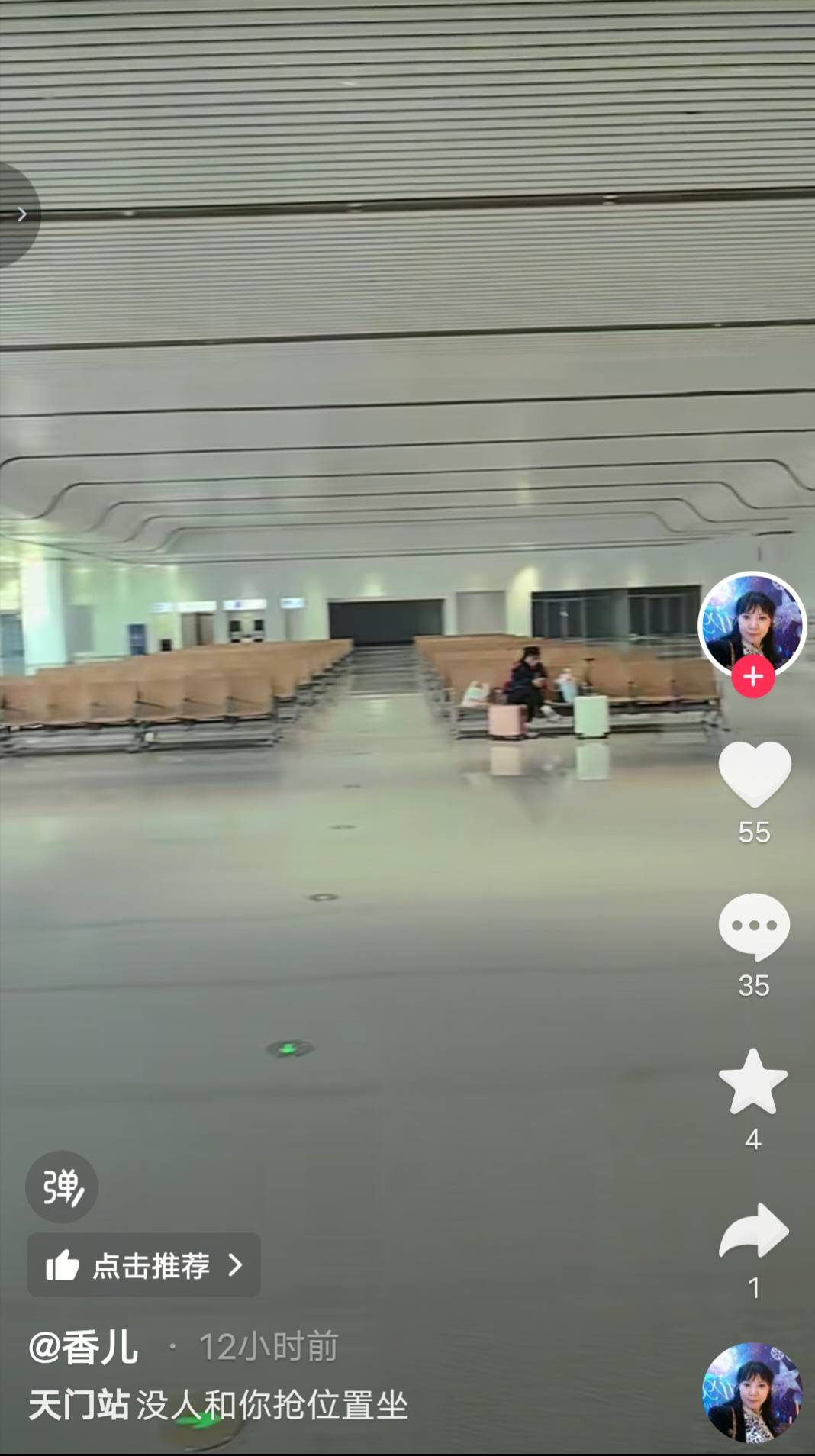This screenshot has height=1456, width=815.
Task: Like the video with the heart icon
Action: pos(754,774)
